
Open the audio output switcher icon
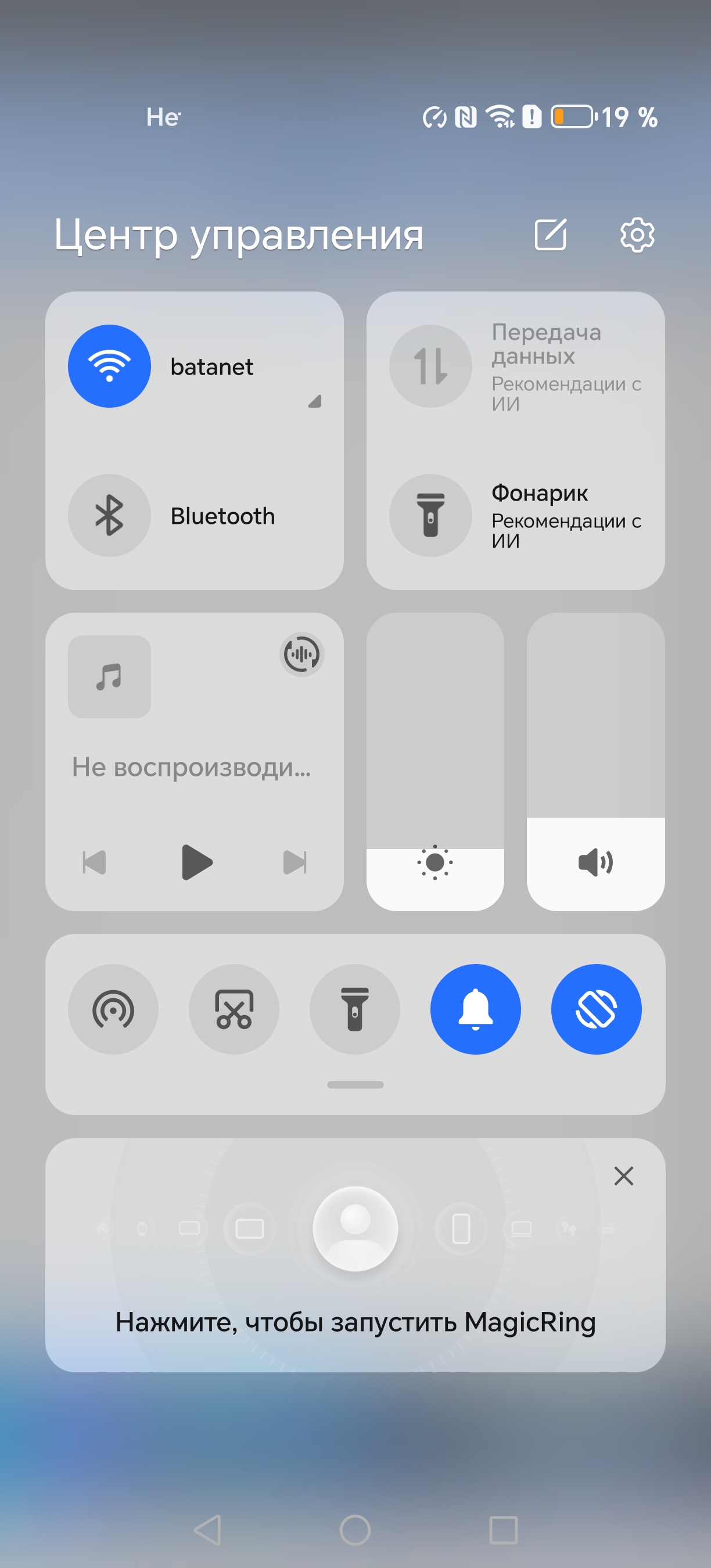tap(302, 655)
